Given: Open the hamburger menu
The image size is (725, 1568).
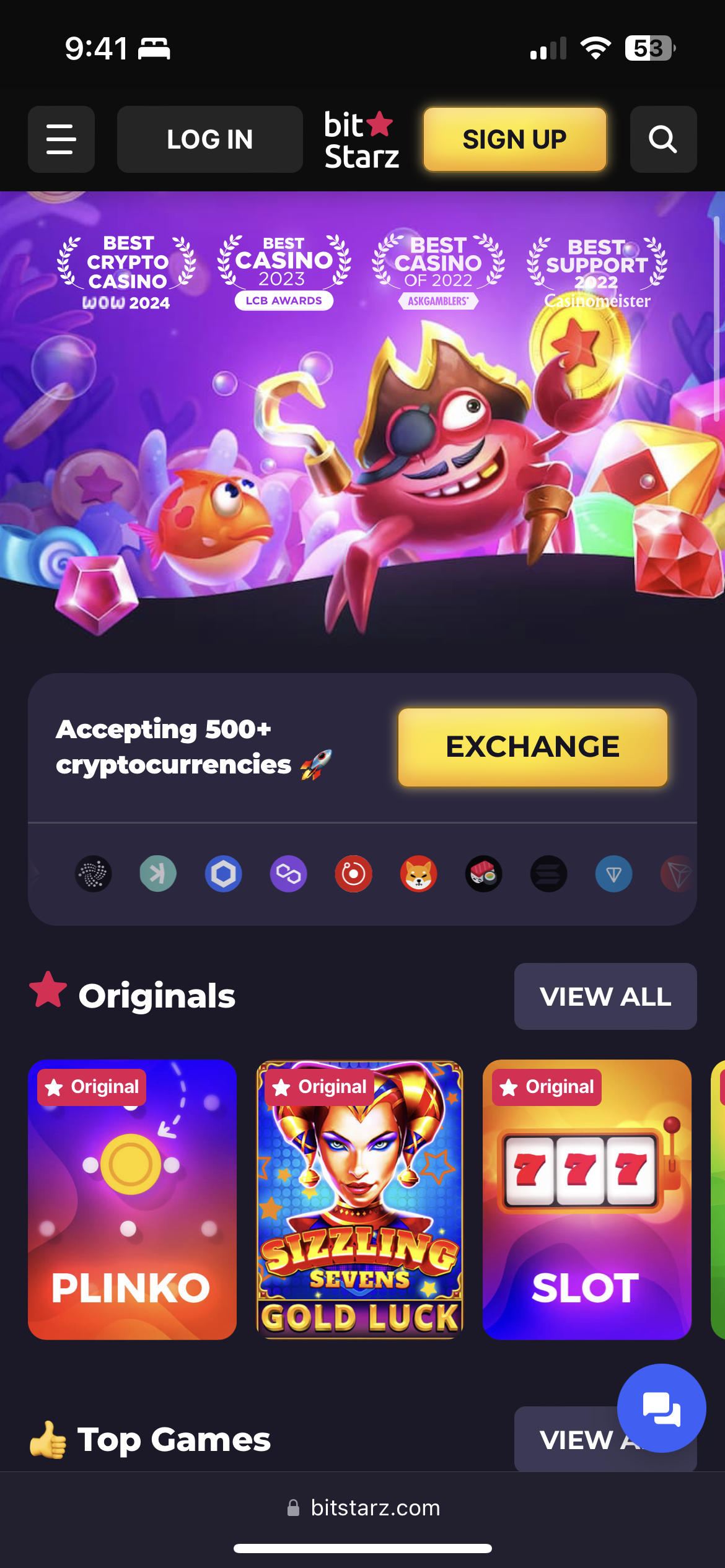Looking at the screenshot, I should pos(61,139).
